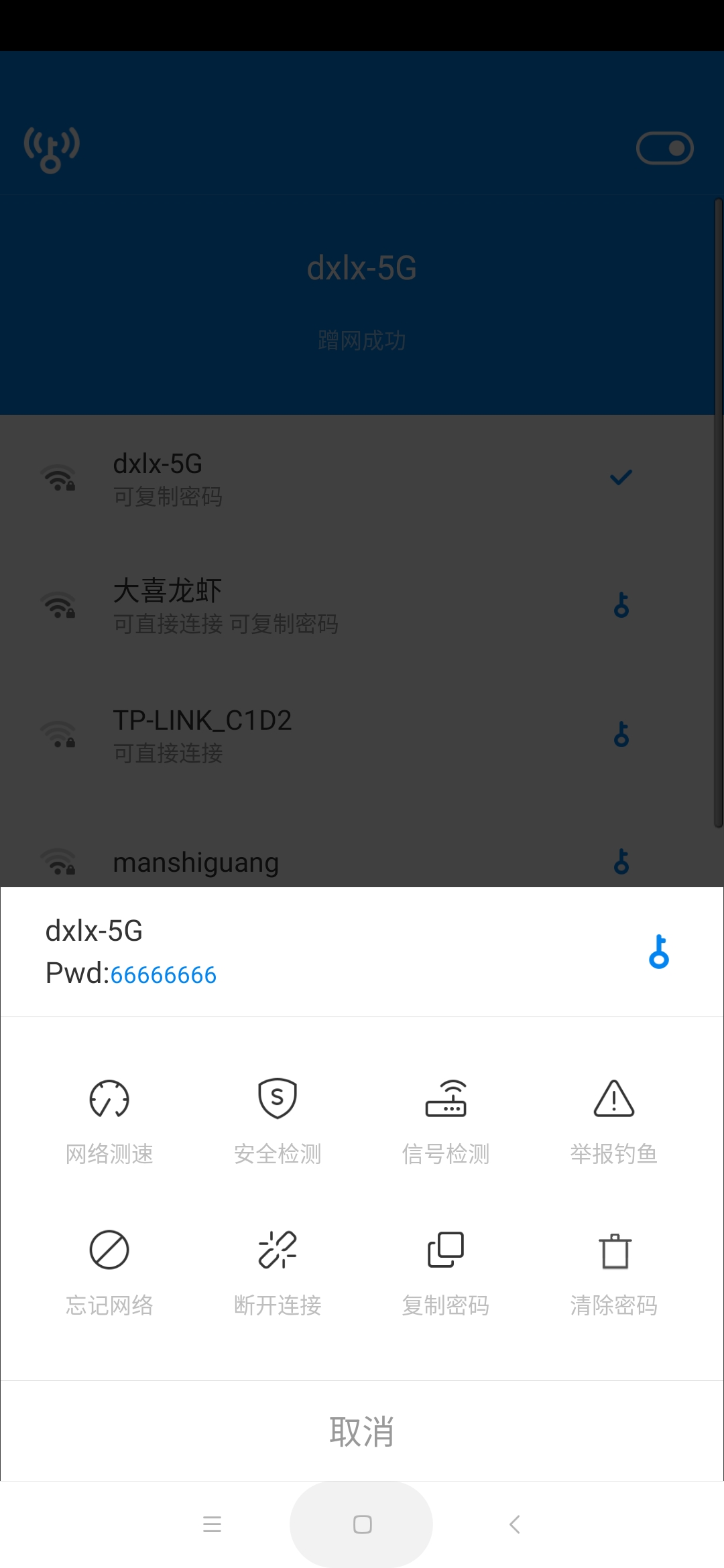Copy password with 复制密码

click(x=446, y=1271)
